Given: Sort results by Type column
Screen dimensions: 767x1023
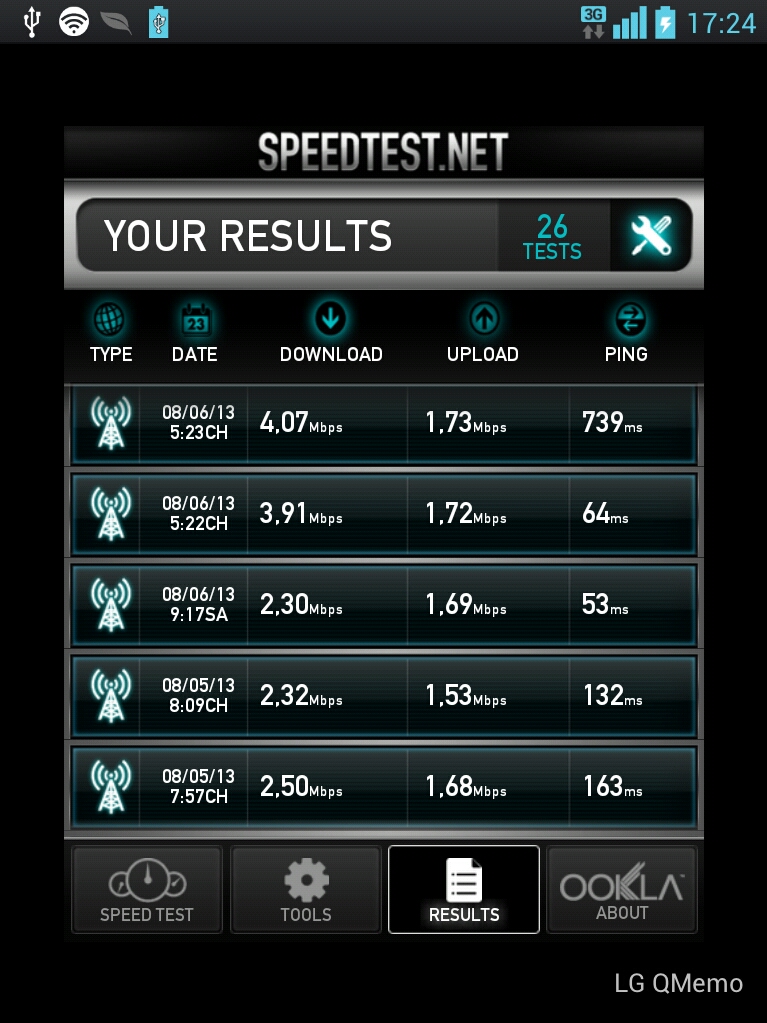Looking at the screenshot, I should tap(110, 334).
